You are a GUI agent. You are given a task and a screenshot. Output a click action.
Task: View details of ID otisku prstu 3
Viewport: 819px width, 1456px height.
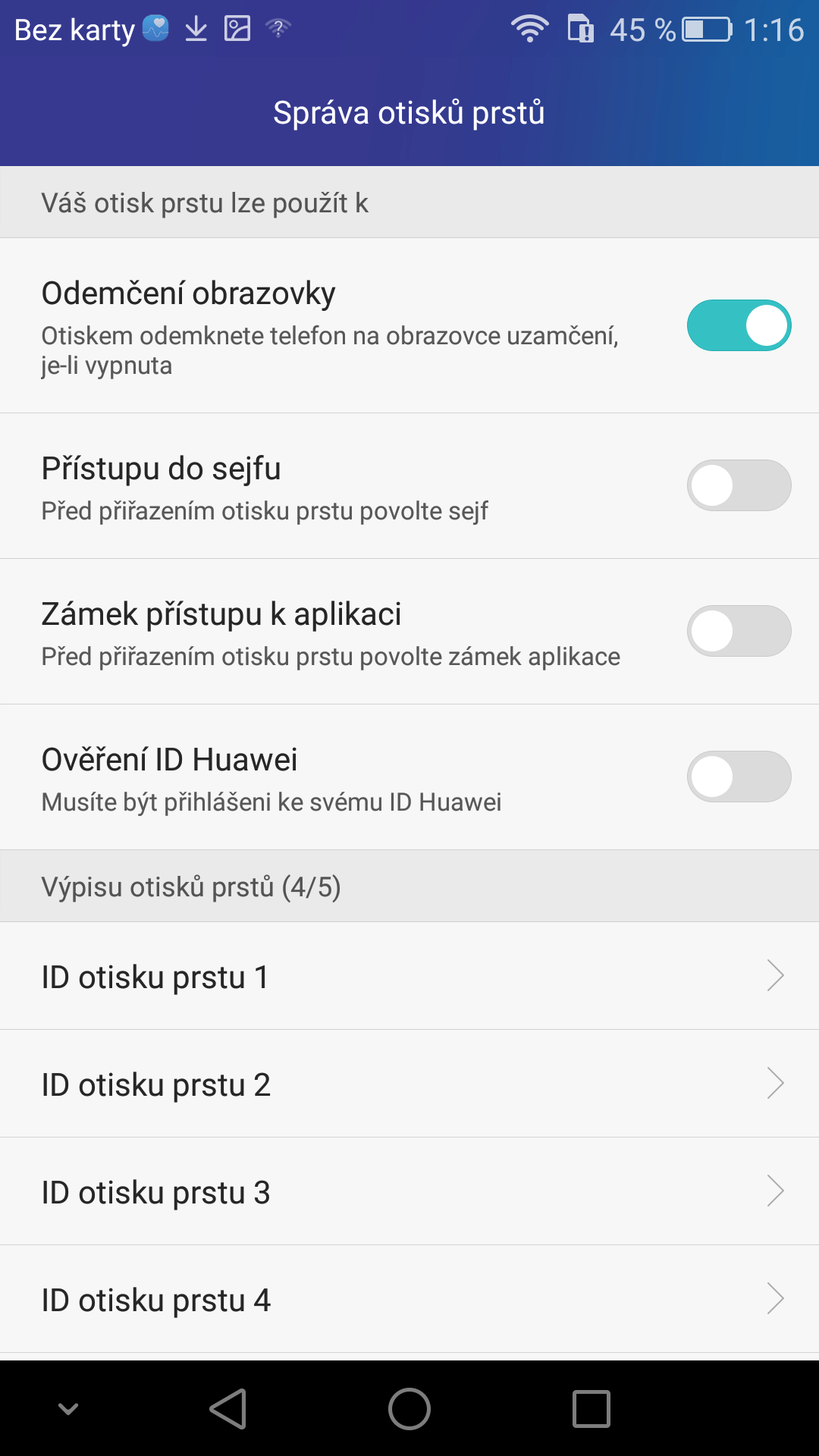pyautogui.click(x=409, y=1192)
